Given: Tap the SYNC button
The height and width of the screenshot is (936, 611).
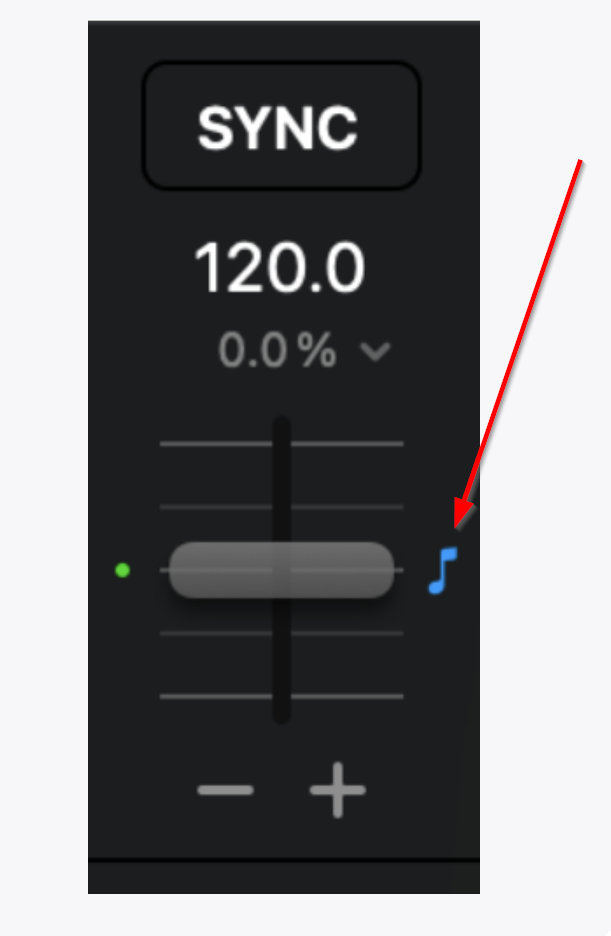Looking at the screenshot, I should (281, 127).
